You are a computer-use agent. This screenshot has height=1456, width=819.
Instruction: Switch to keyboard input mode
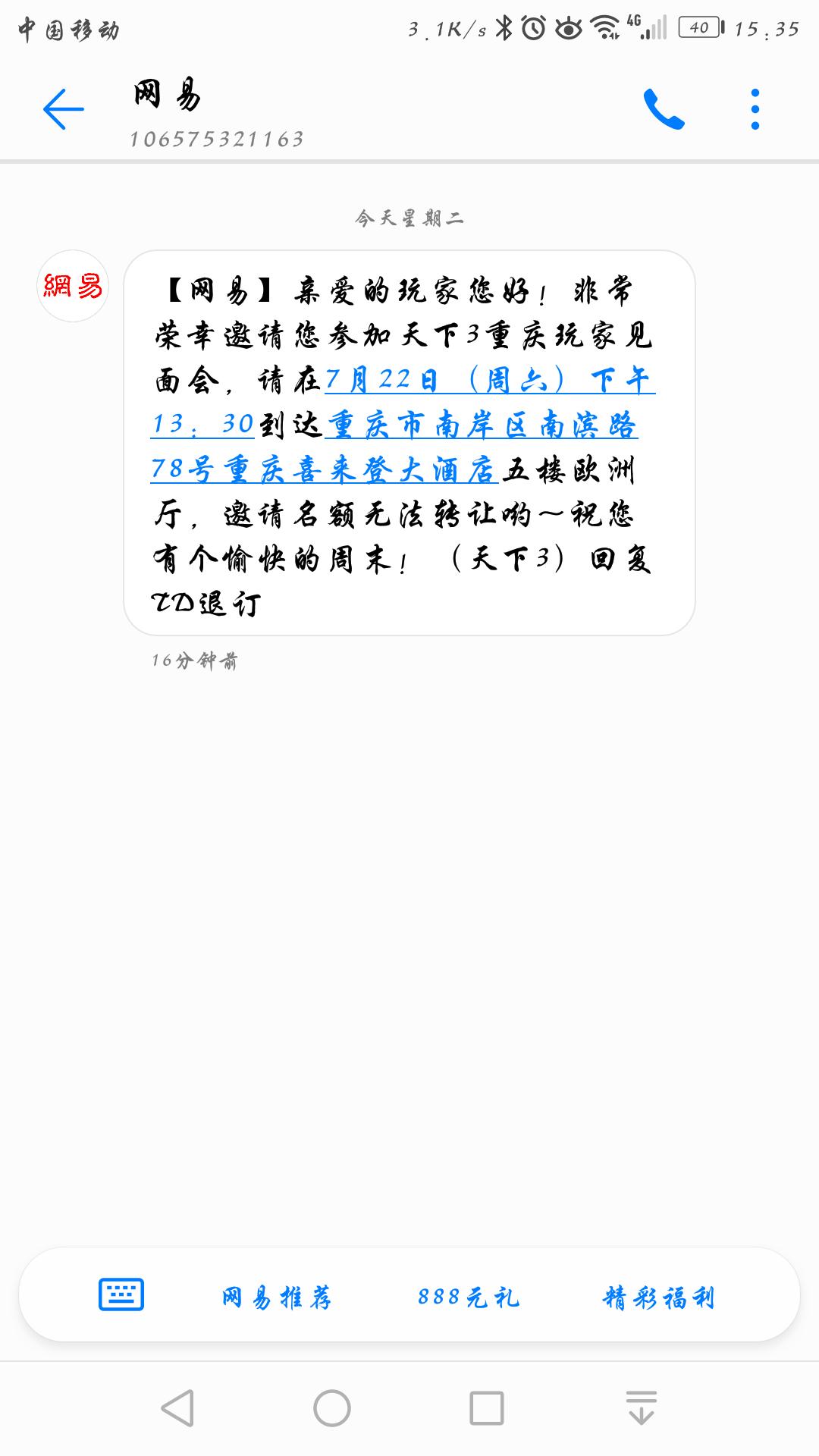[121, 1294]
